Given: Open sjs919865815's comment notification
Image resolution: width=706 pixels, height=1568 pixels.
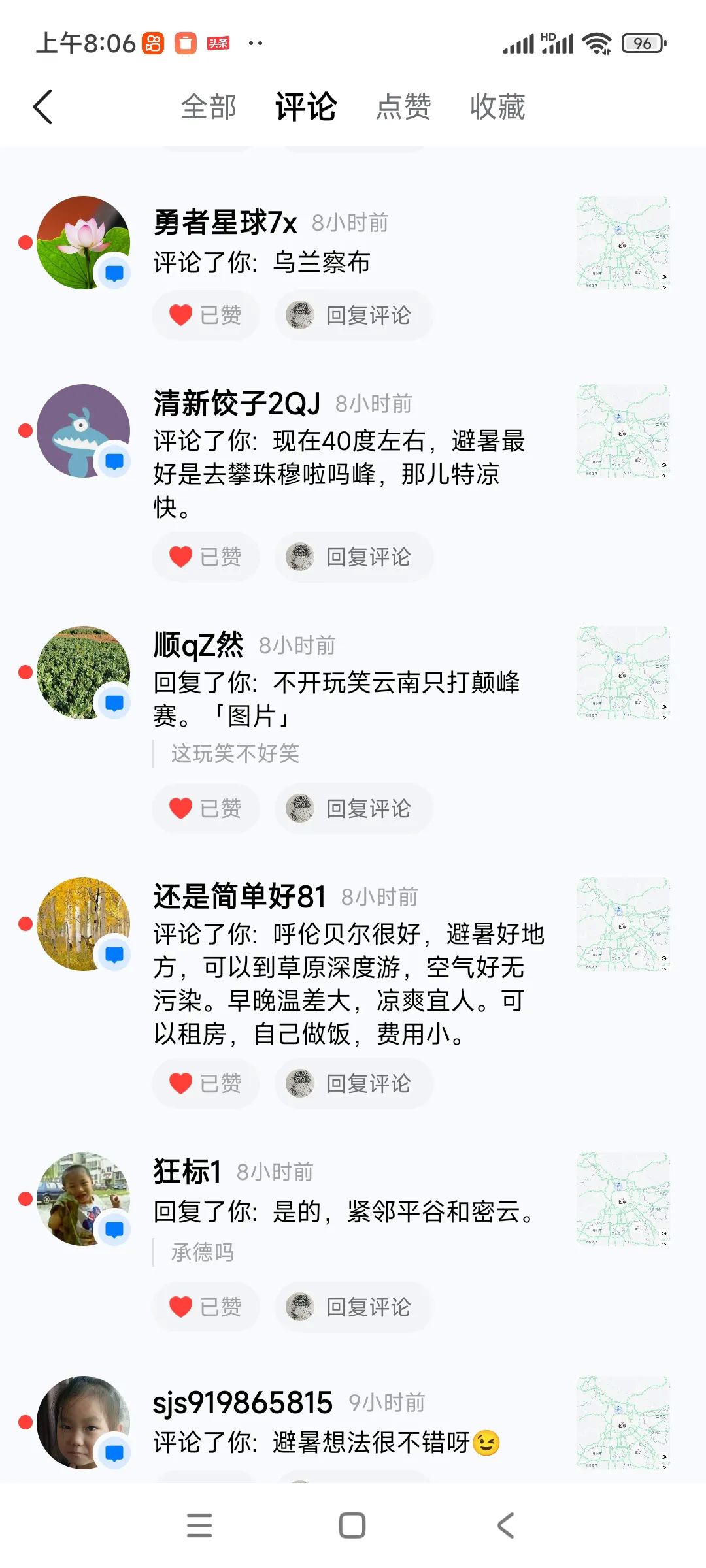Looking at the screenshot, I should [327, 1443].
